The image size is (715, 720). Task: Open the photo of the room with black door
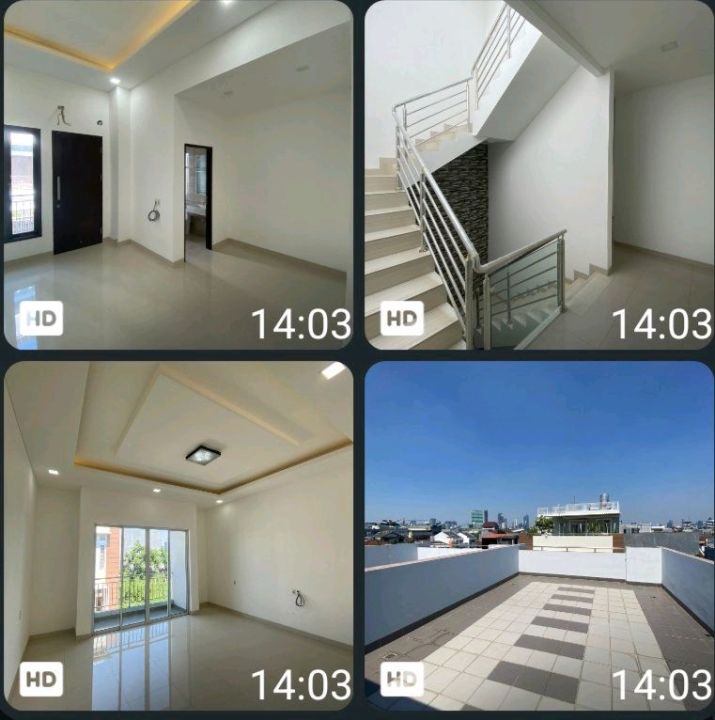pyautogui.click(x=178, y=175)
